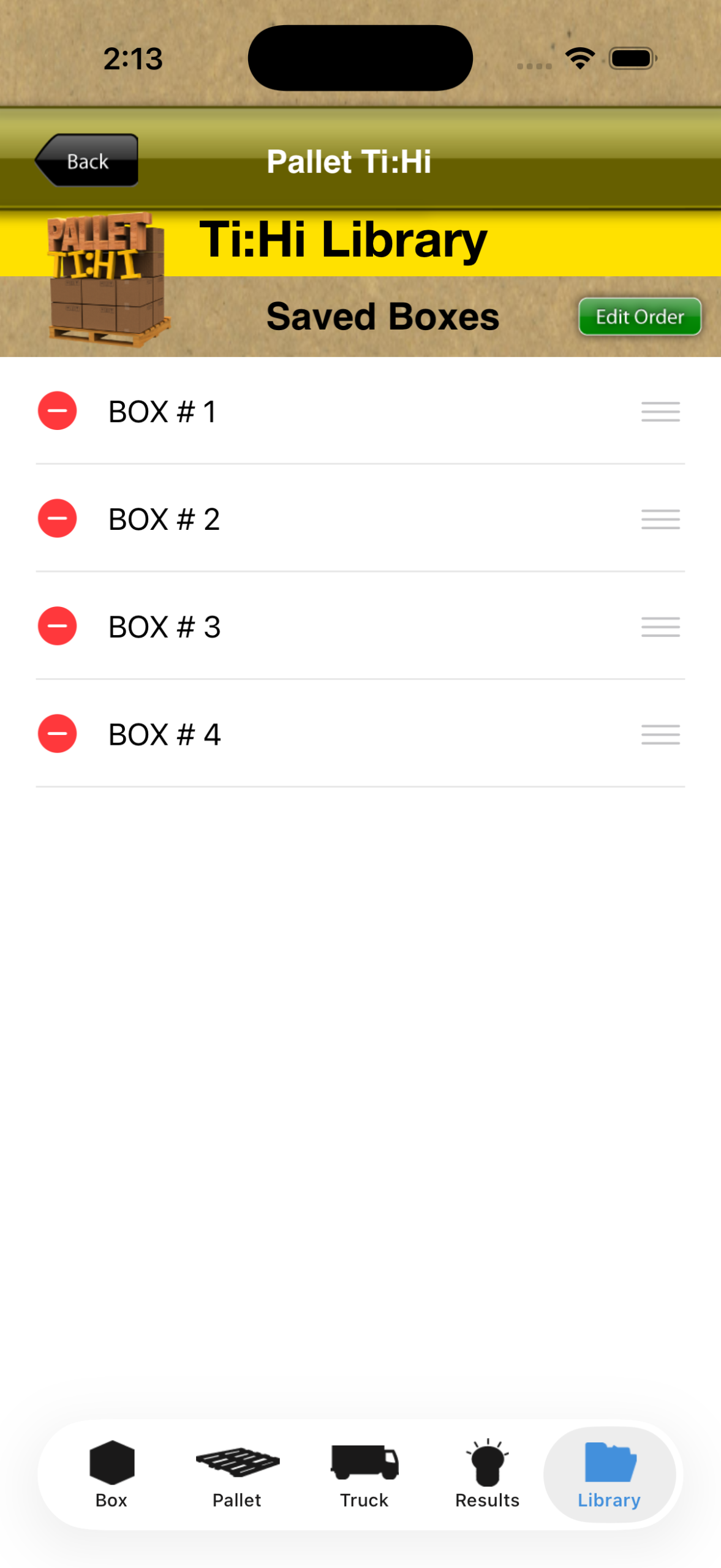Remove BOX # 2 via red minus icon
The width and height of the screenshot is (721, 1568).
[57, 518]
